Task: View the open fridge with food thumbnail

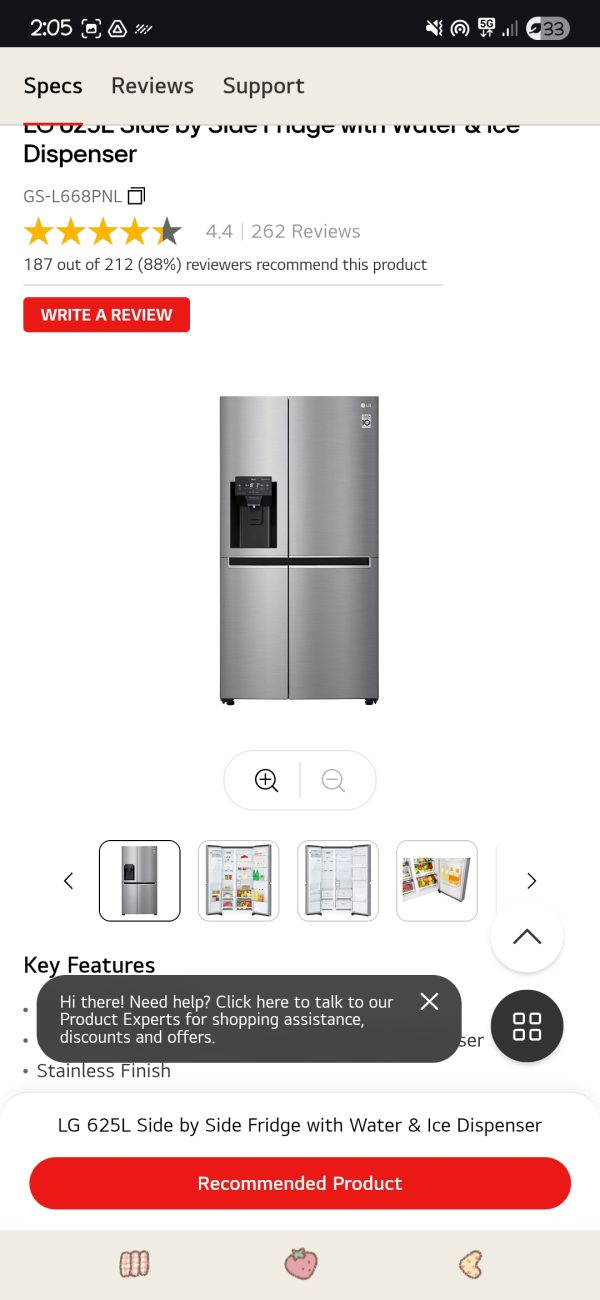Action: (238, 881)
